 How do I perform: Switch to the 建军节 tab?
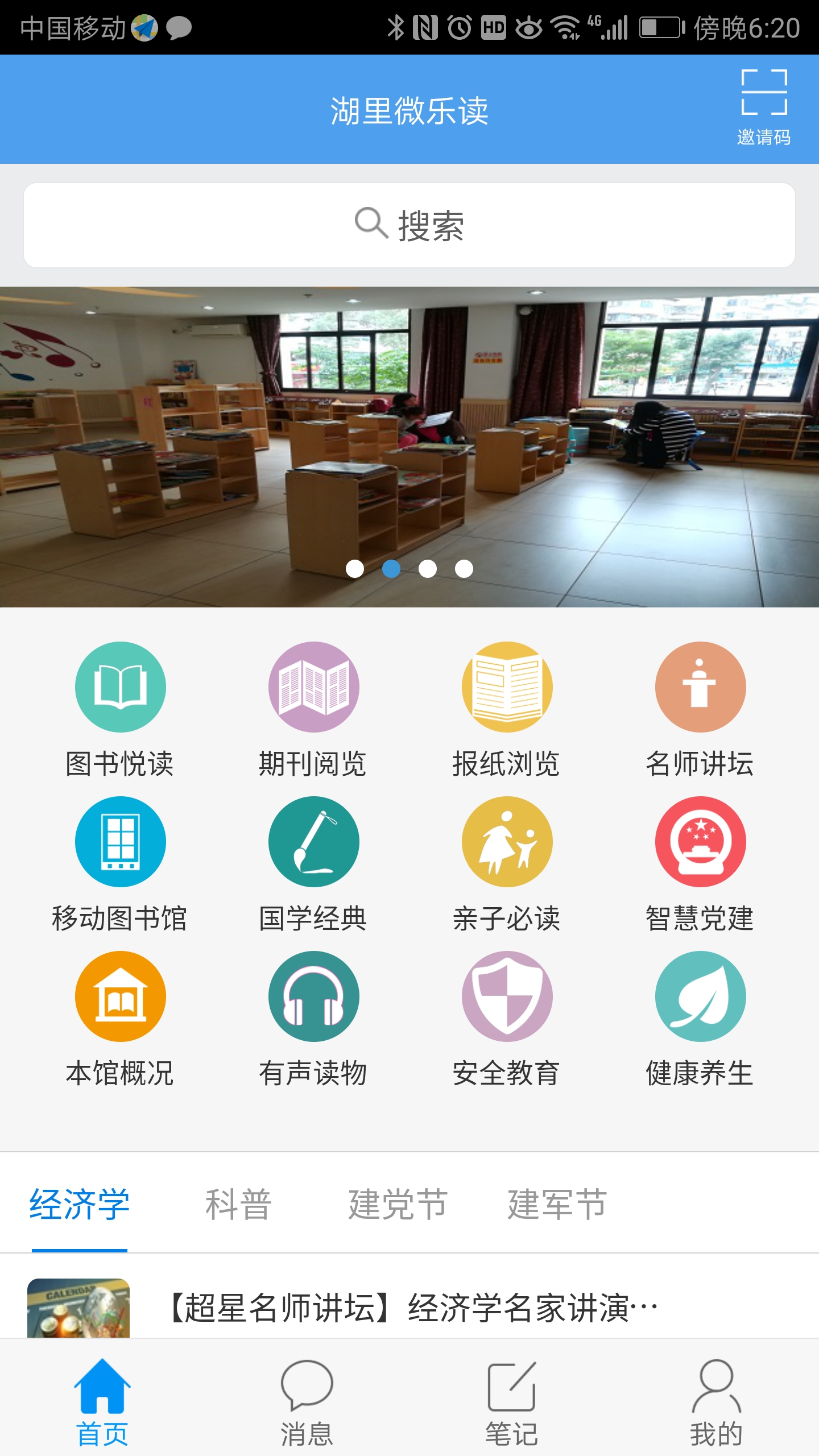(x=557, y=1205)
